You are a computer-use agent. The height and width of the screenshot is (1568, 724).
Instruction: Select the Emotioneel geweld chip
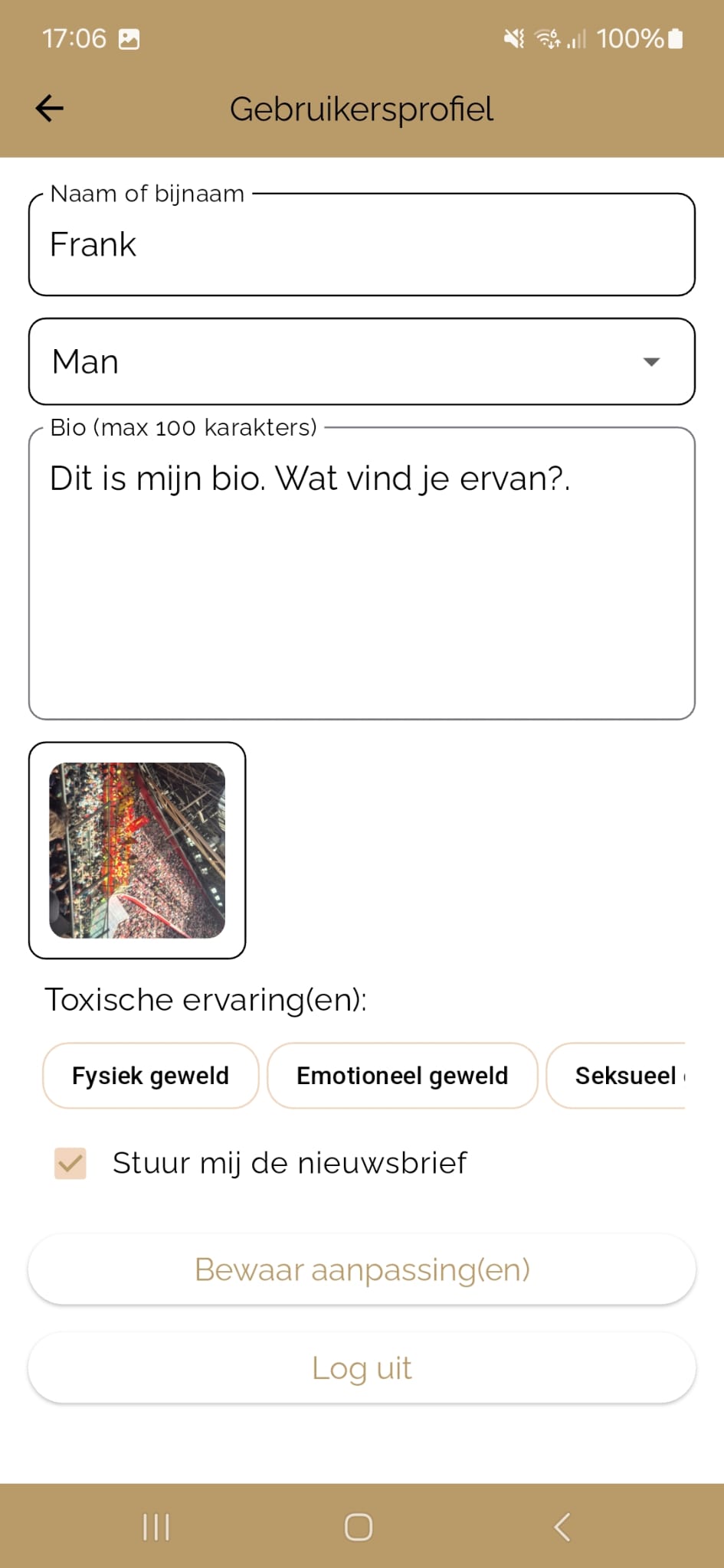(402, 1076)
